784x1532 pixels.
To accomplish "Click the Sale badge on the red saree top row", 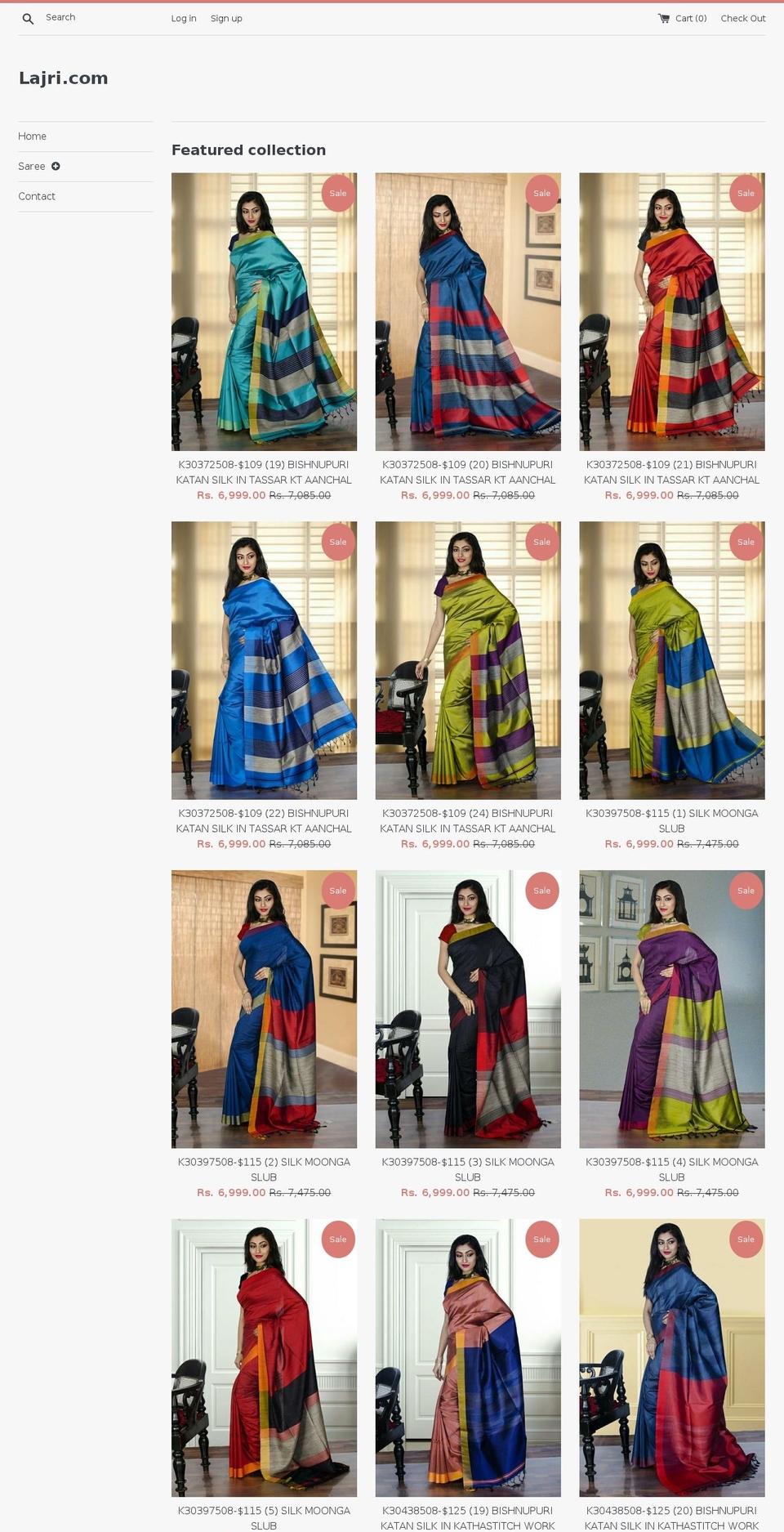I will click(746, 193).
